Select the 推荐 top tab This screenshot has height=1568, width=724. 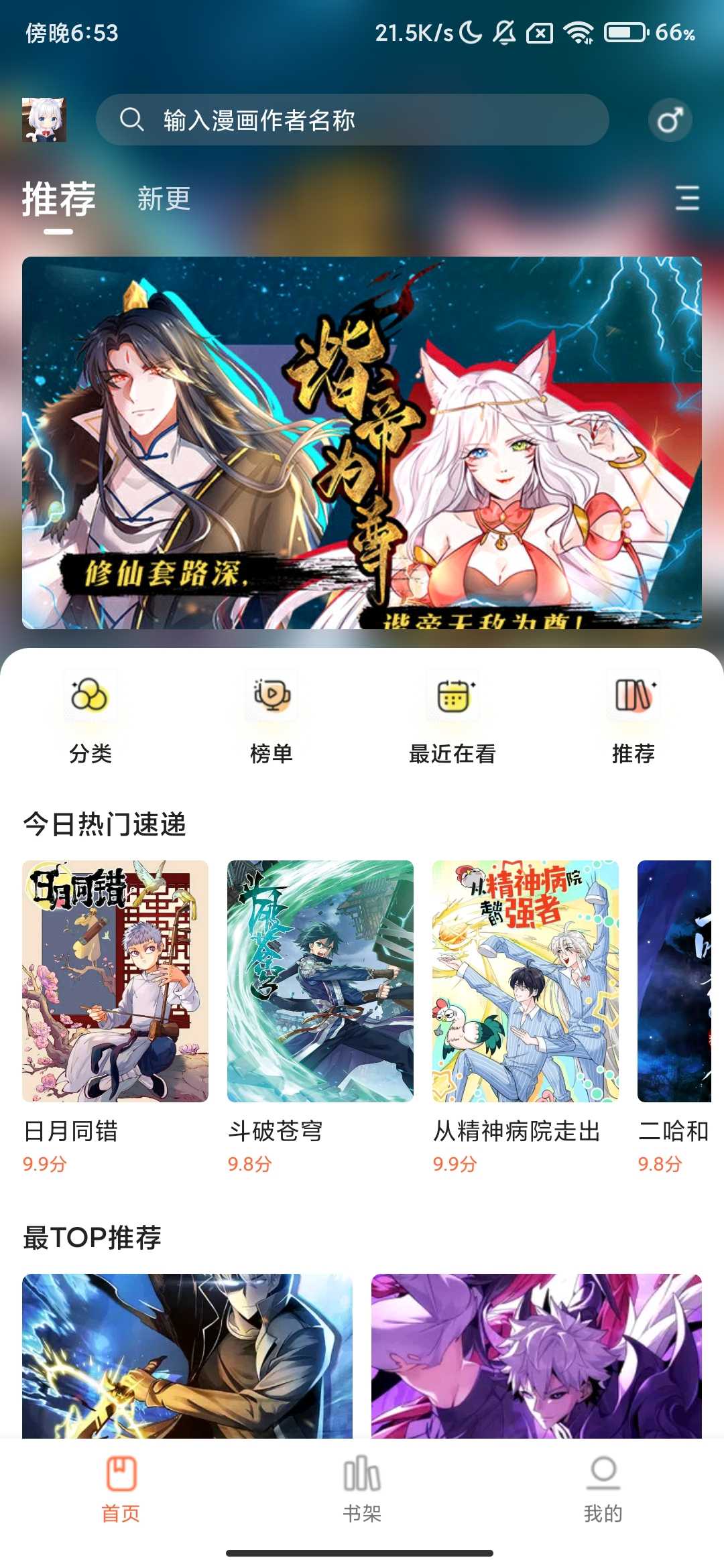(59, 199)
